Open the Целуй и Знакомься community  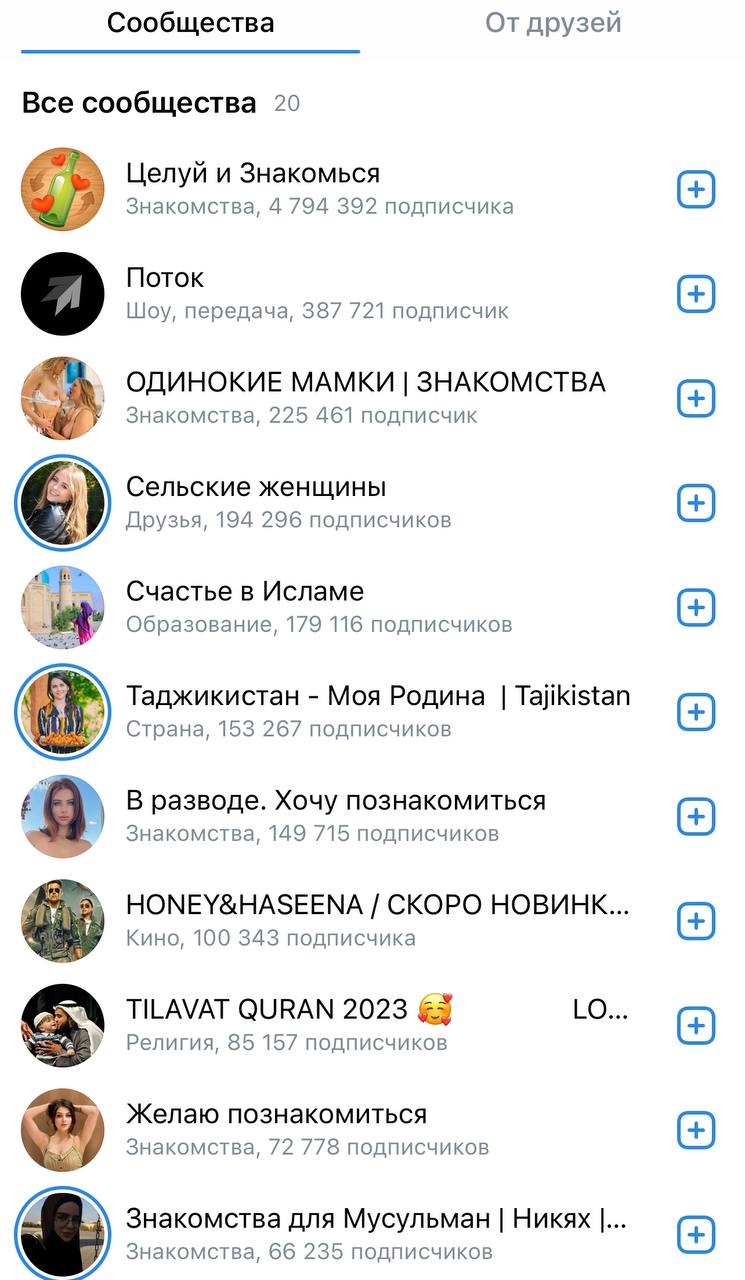(x=372, y=189)
